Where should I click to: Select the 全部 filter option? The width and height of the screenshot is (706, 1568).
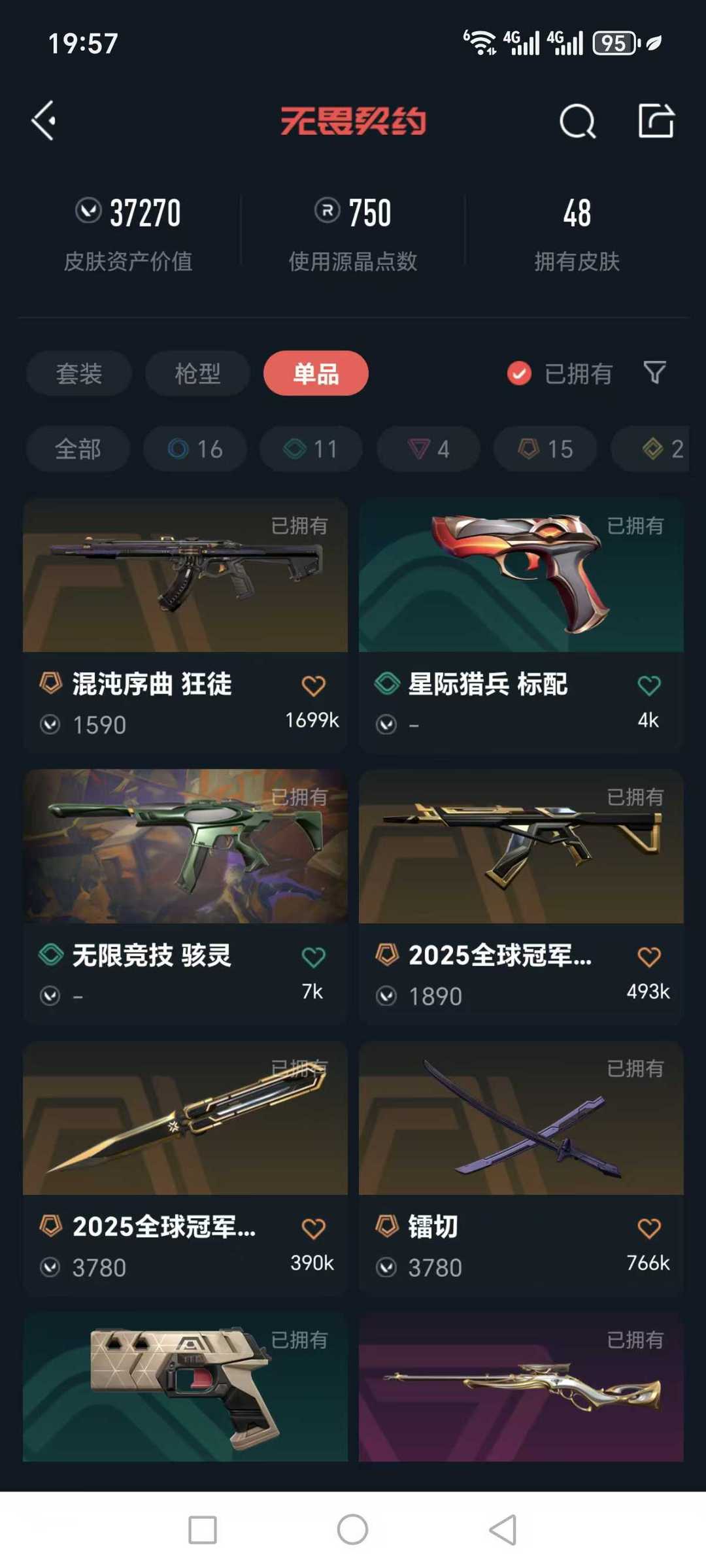(77, 449)
